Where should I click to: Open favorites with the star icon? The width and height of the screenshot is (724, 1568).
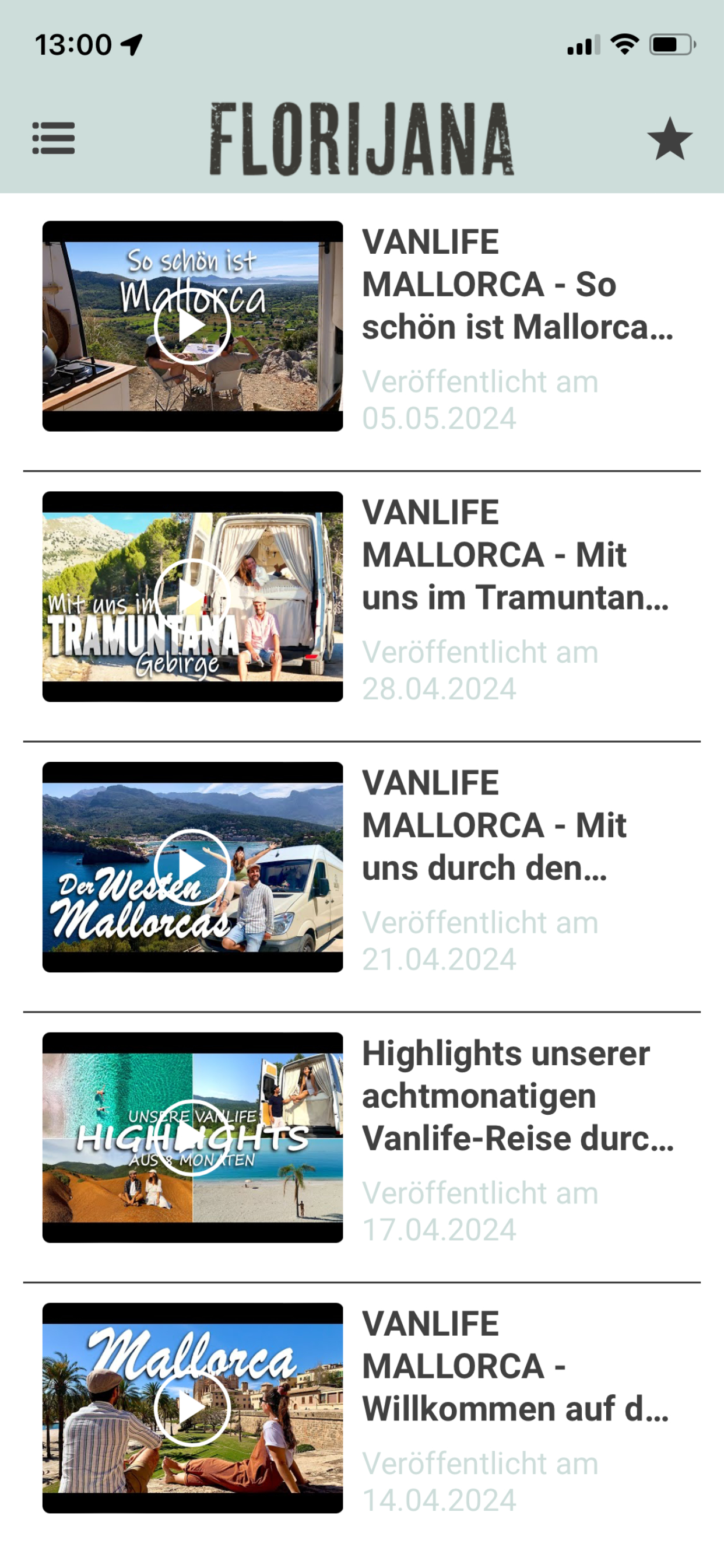669,139
